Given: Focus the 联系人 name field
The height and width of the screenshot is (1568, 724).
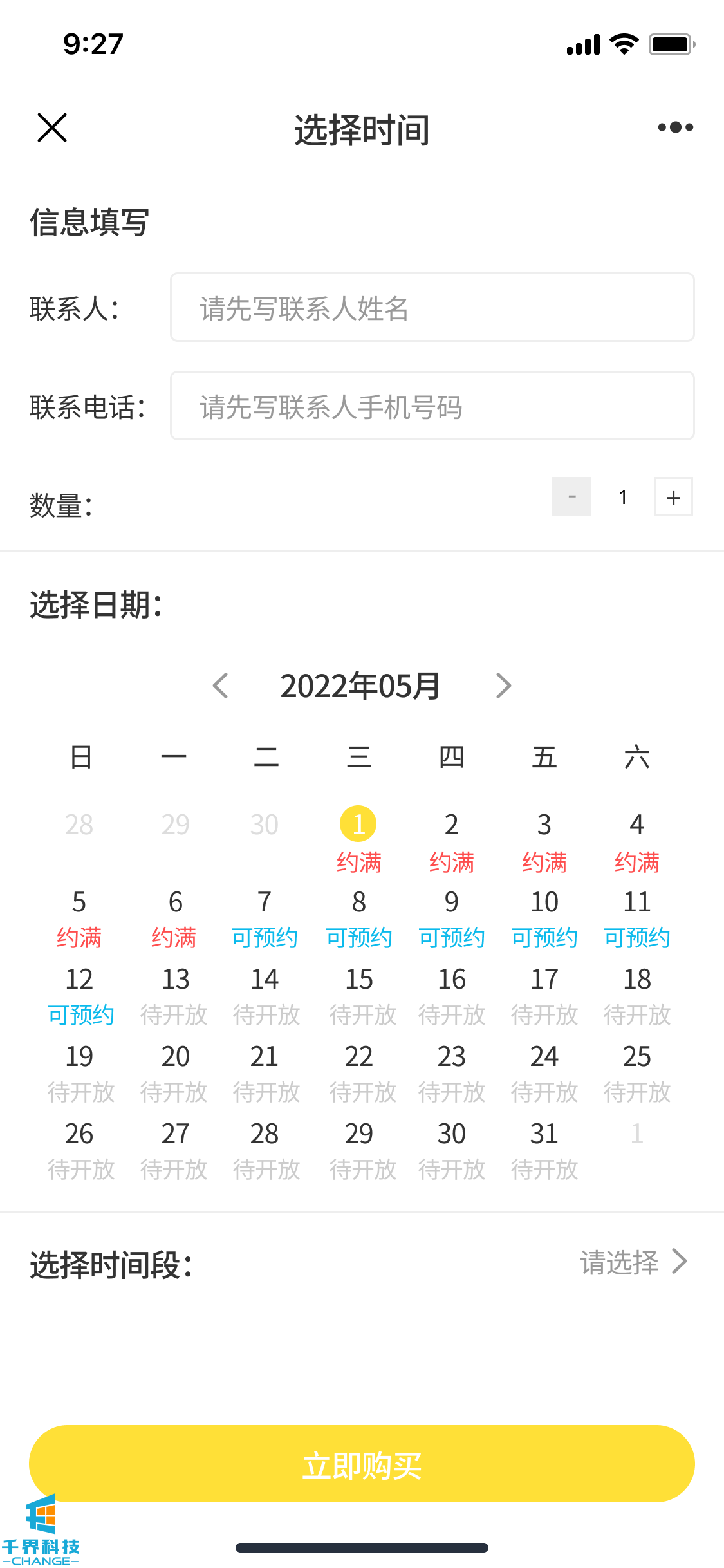Looking at the screenshot, I should tap(432, 308).
